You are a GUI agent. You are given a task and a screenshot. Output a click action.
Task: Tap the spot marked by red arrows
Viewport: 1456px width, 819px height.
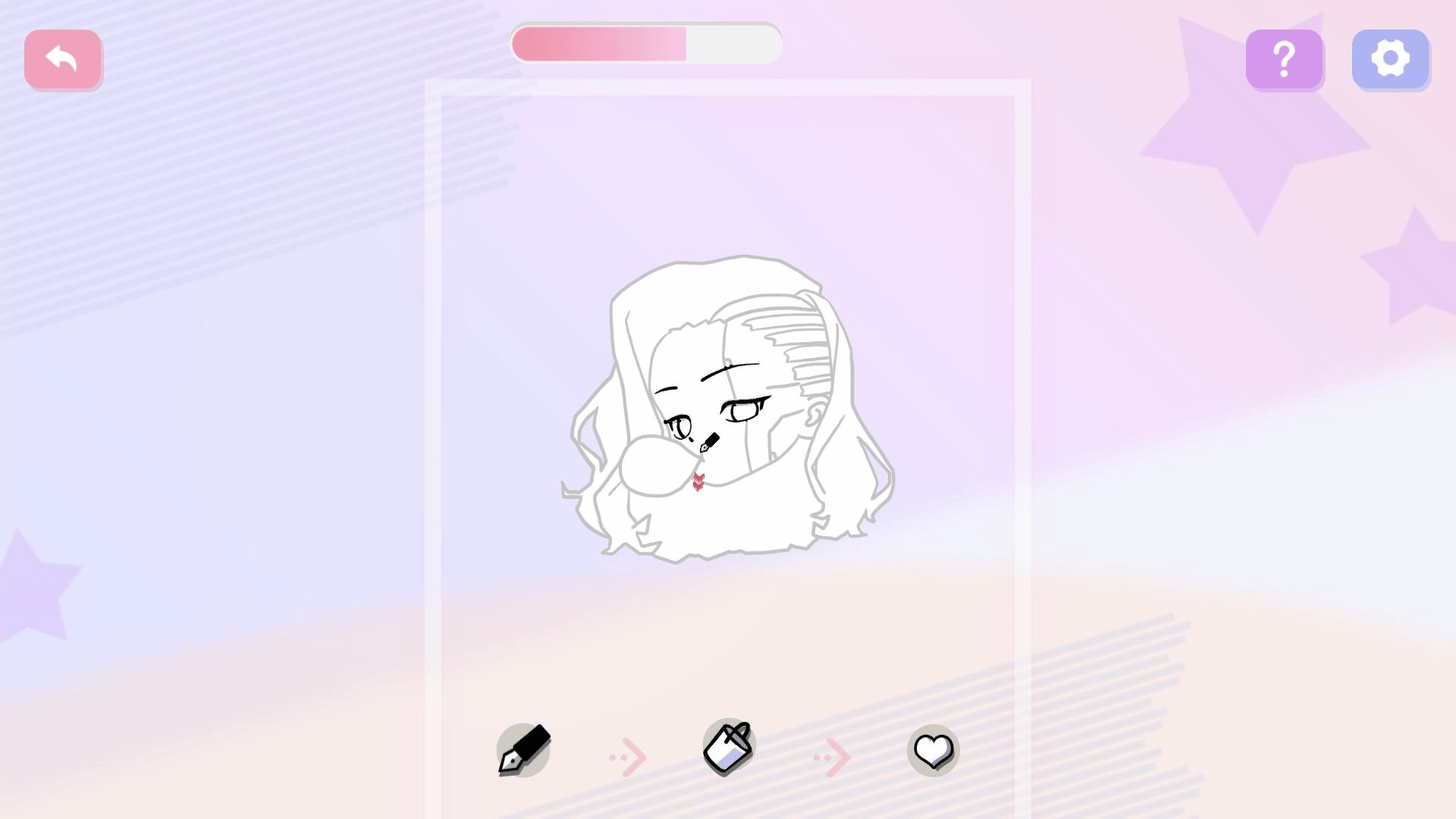[698, 482]
